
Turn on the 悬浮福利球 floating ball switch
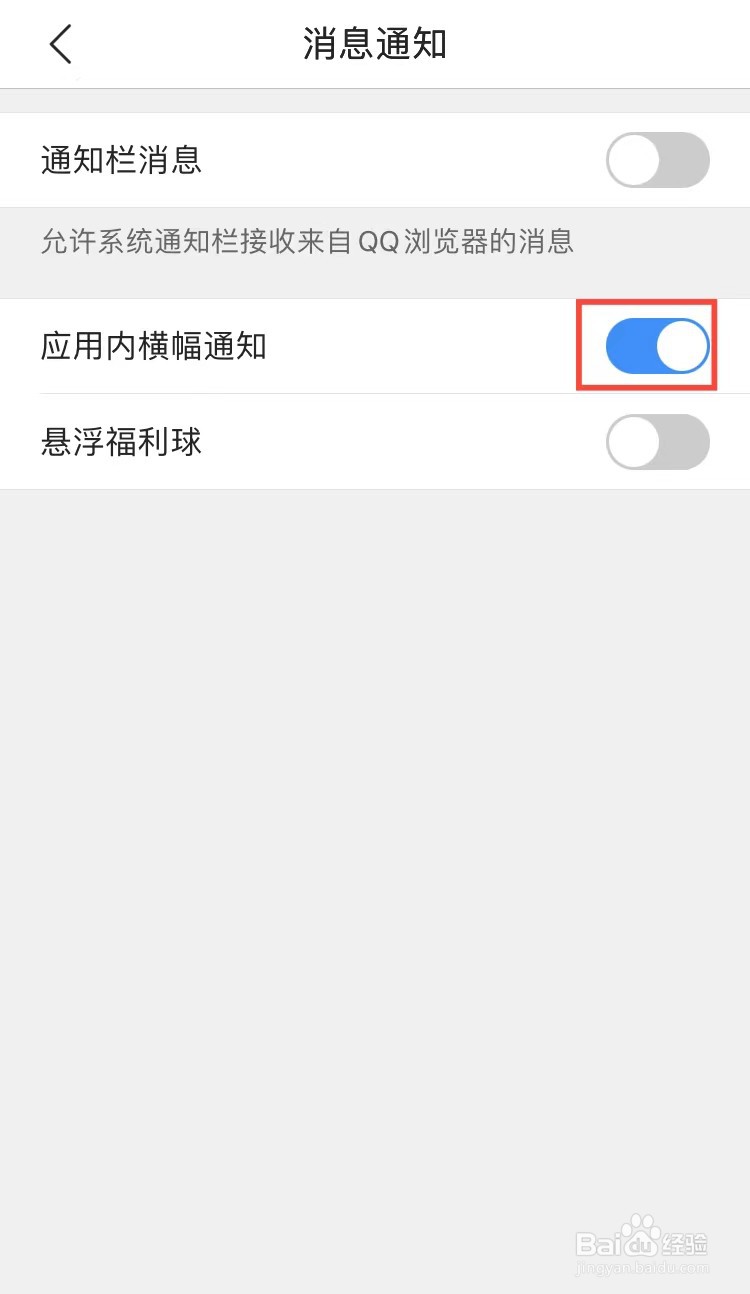tap(657, 442)
